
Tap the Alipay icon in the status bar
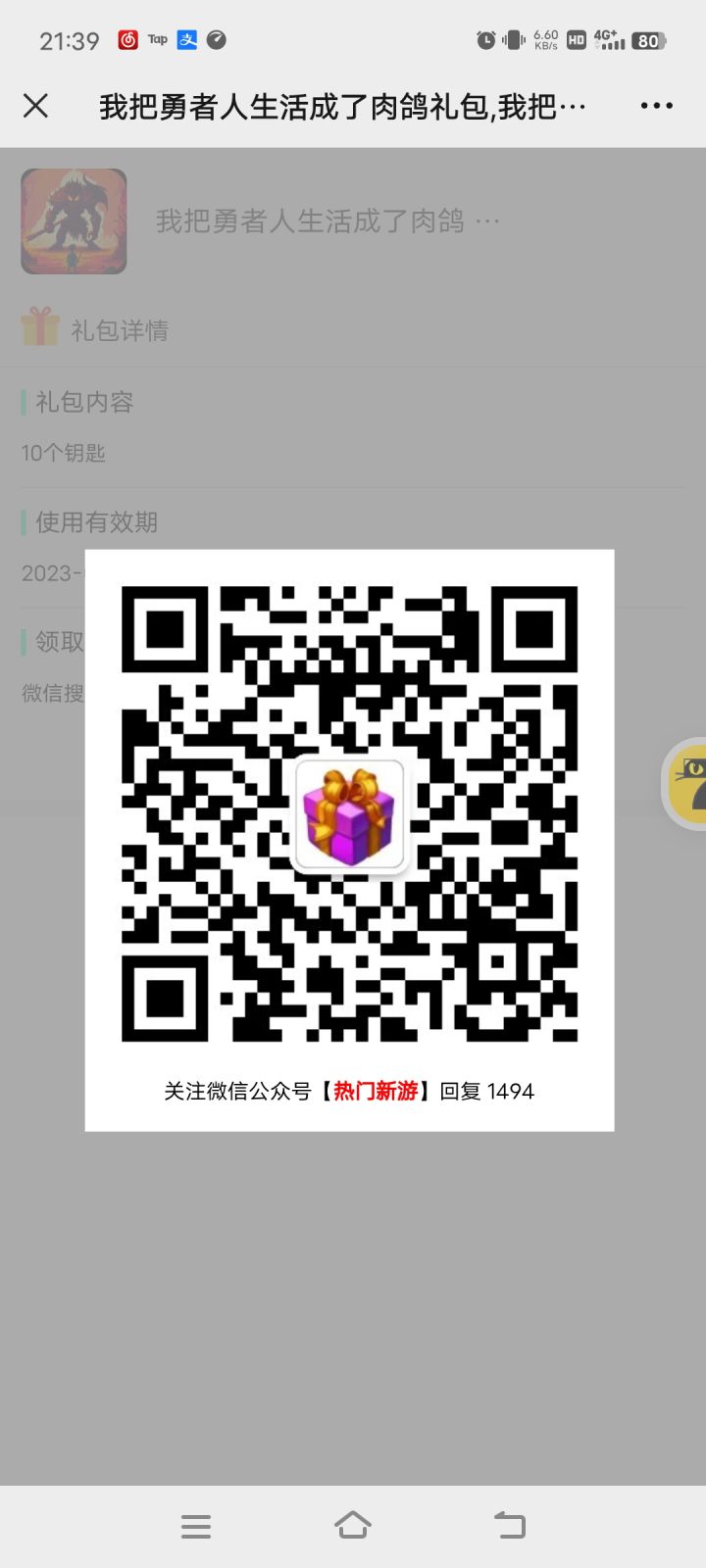(187, 40)
